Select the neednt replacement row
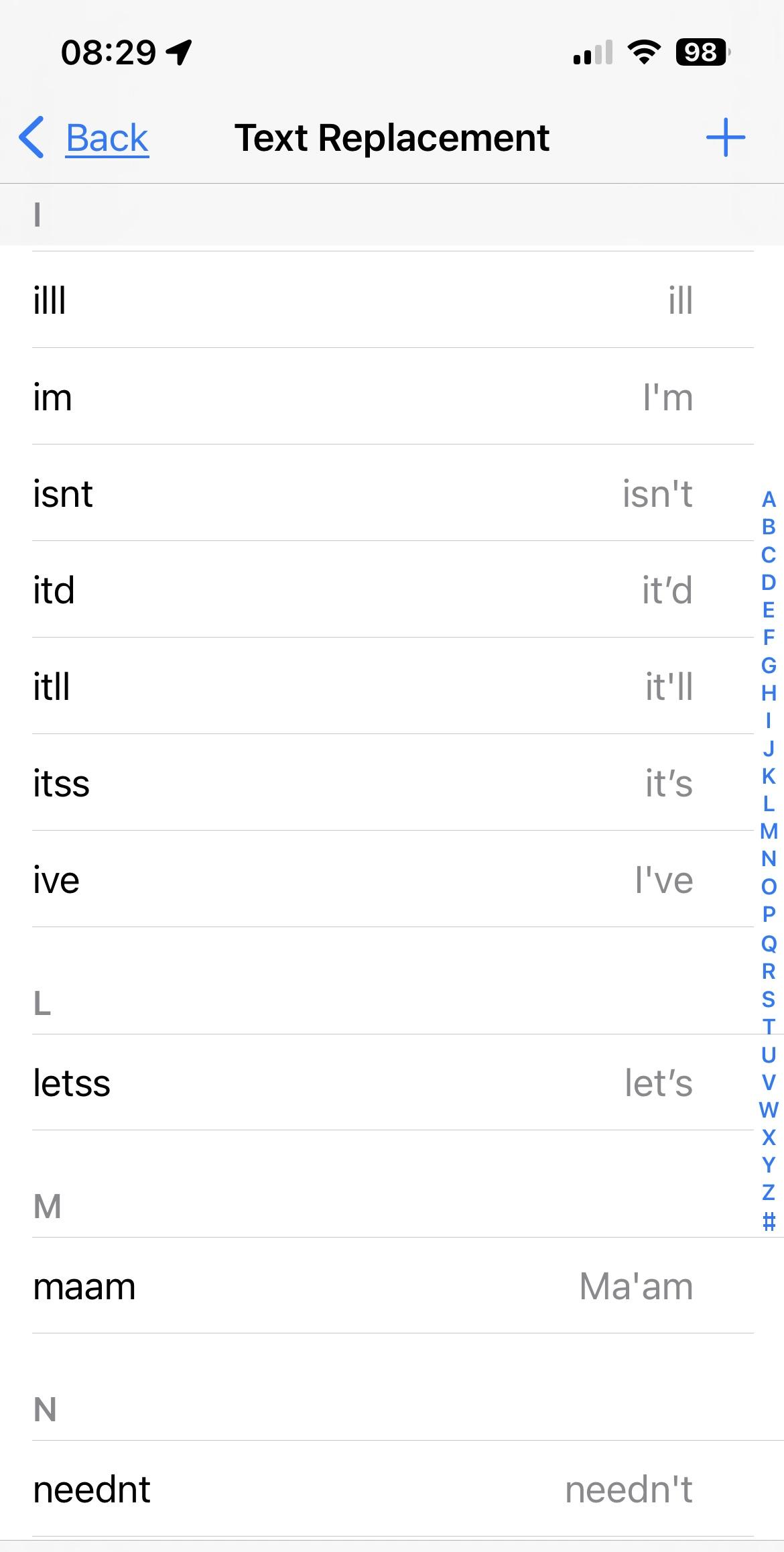The image size is (784, 1552). (x=392, y=1489)
